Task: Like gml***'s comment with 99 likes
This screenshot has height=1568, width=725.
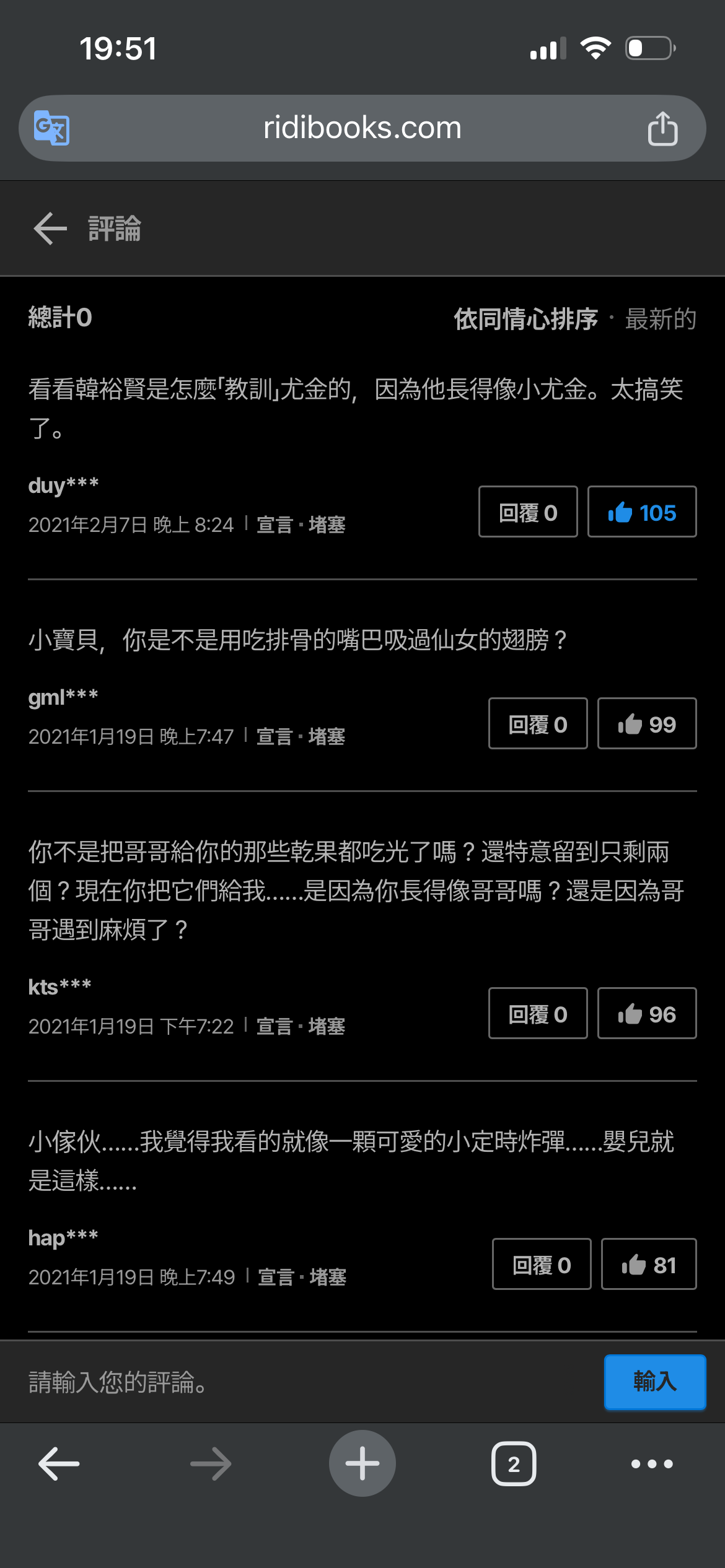Action: click(x=646, y=723)
